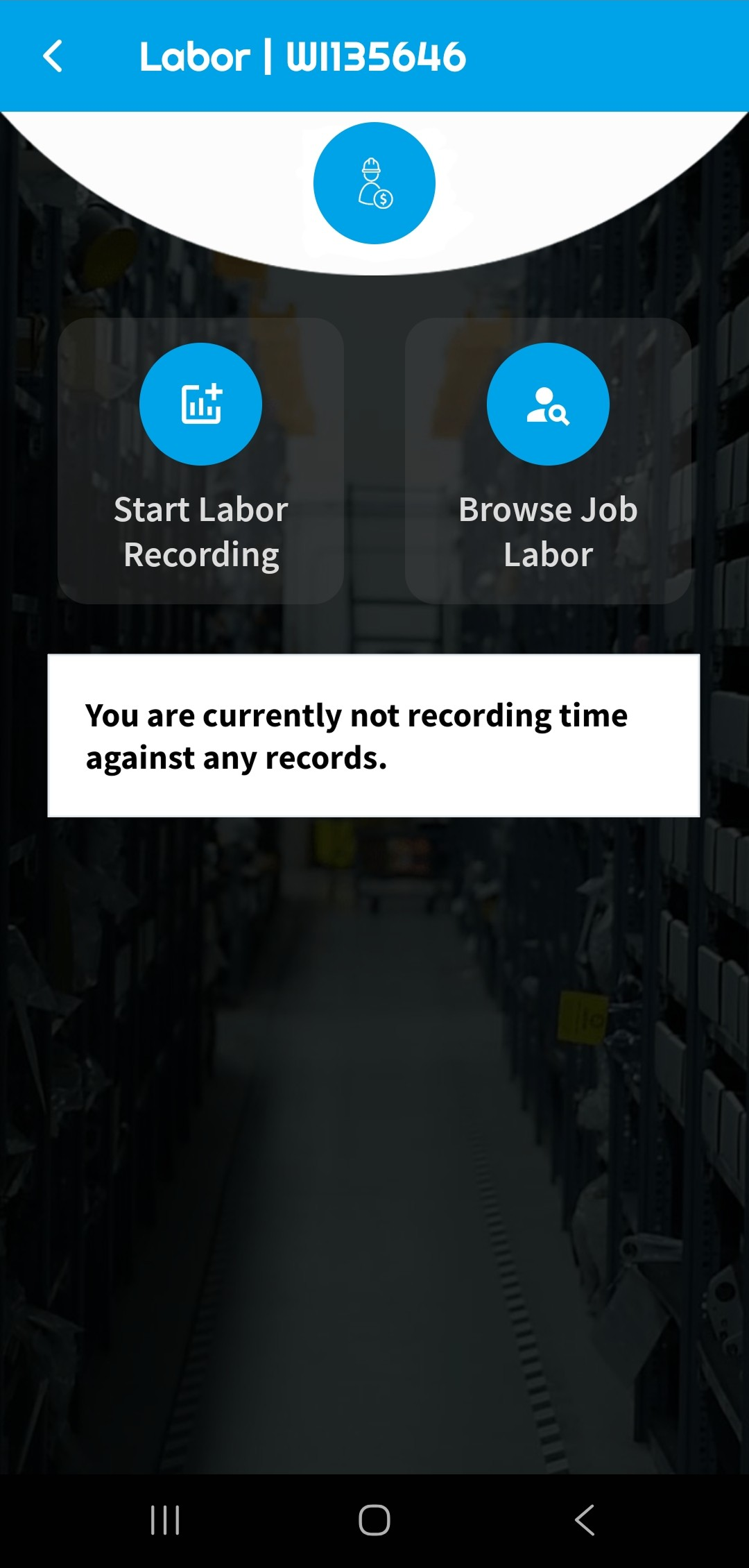The image size is (749, 1568).
Task: Go back from the Labor screen
Action: point(53,56)
